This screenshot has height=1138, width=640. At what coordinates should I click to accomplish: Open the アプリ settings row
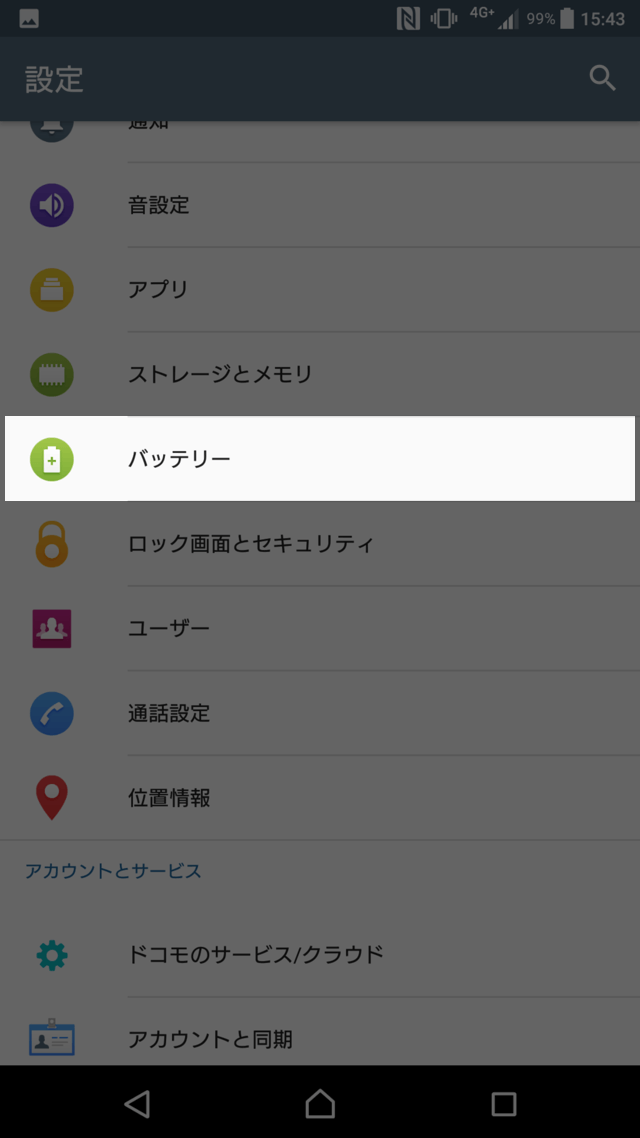click(x=320, y=290)
